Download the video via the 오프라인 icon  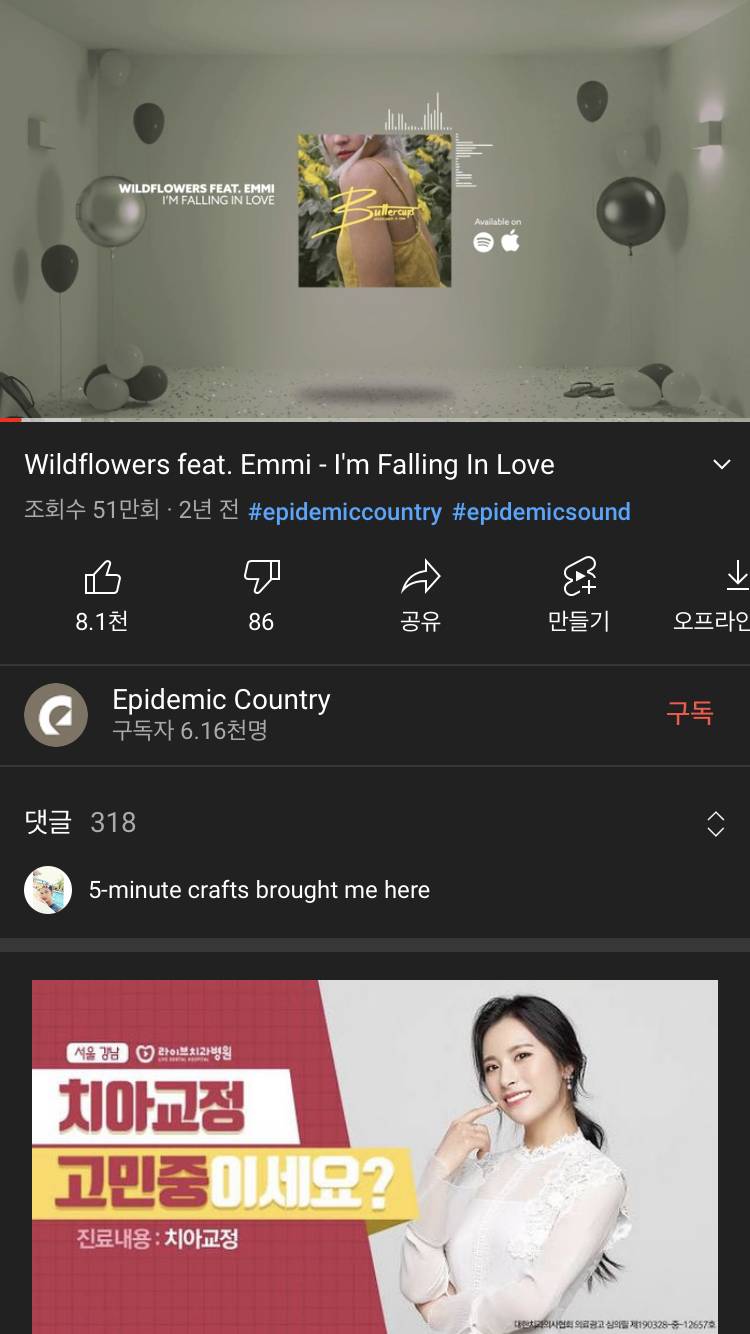pyautogui.click(x=737, y=578)
